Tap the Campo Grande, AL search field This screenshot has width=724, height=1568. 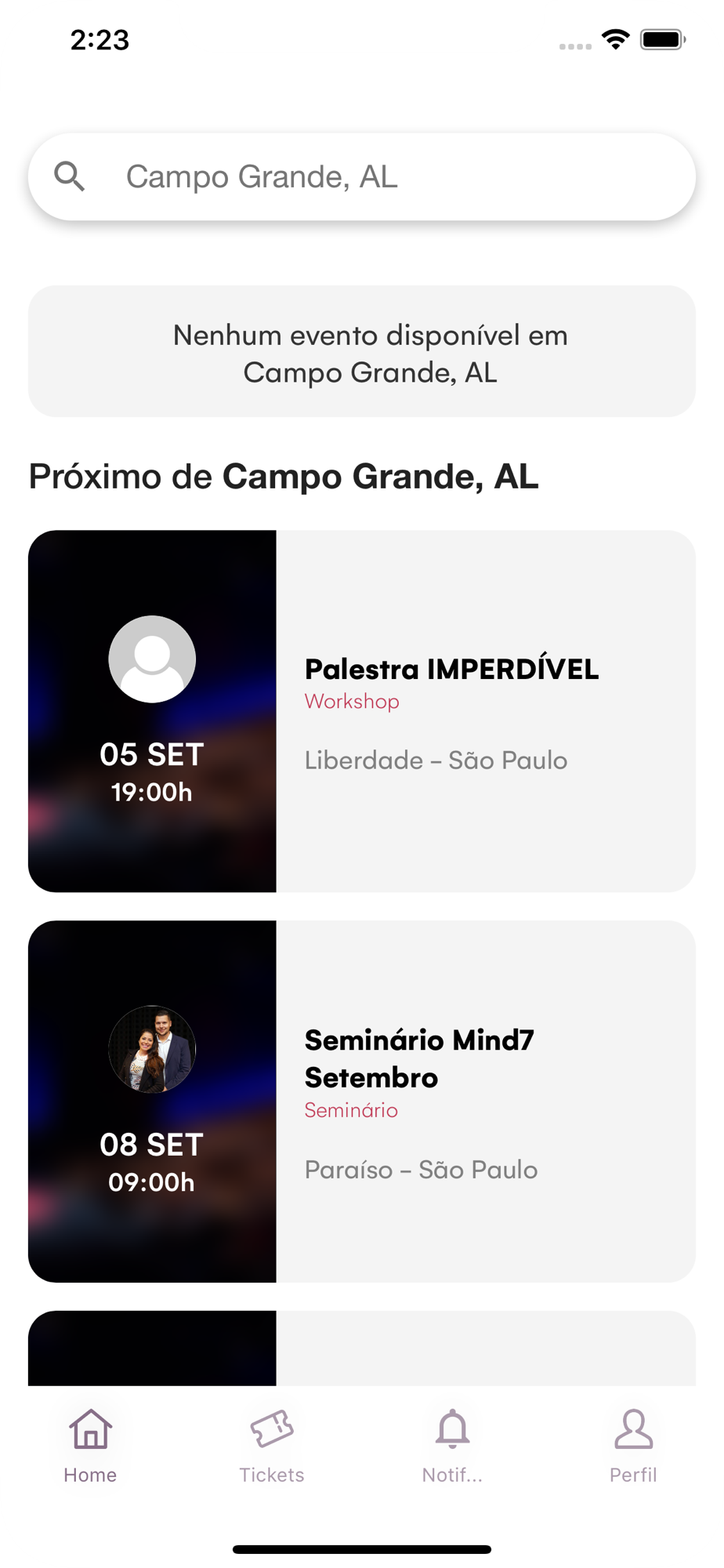click(360, 177)
